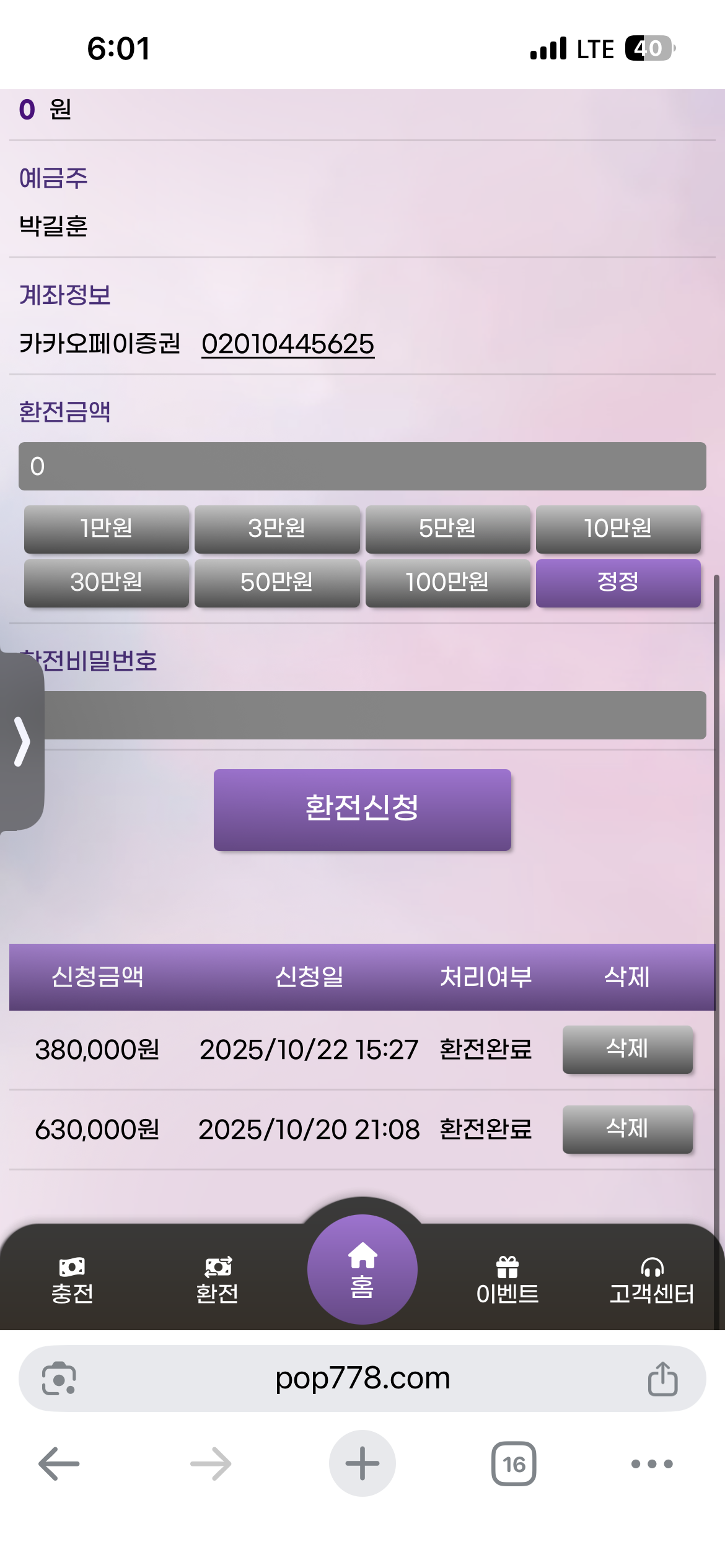Share the page from the address bar
The height and width of the screenshot is (1568, 725).
point(662,1379)
